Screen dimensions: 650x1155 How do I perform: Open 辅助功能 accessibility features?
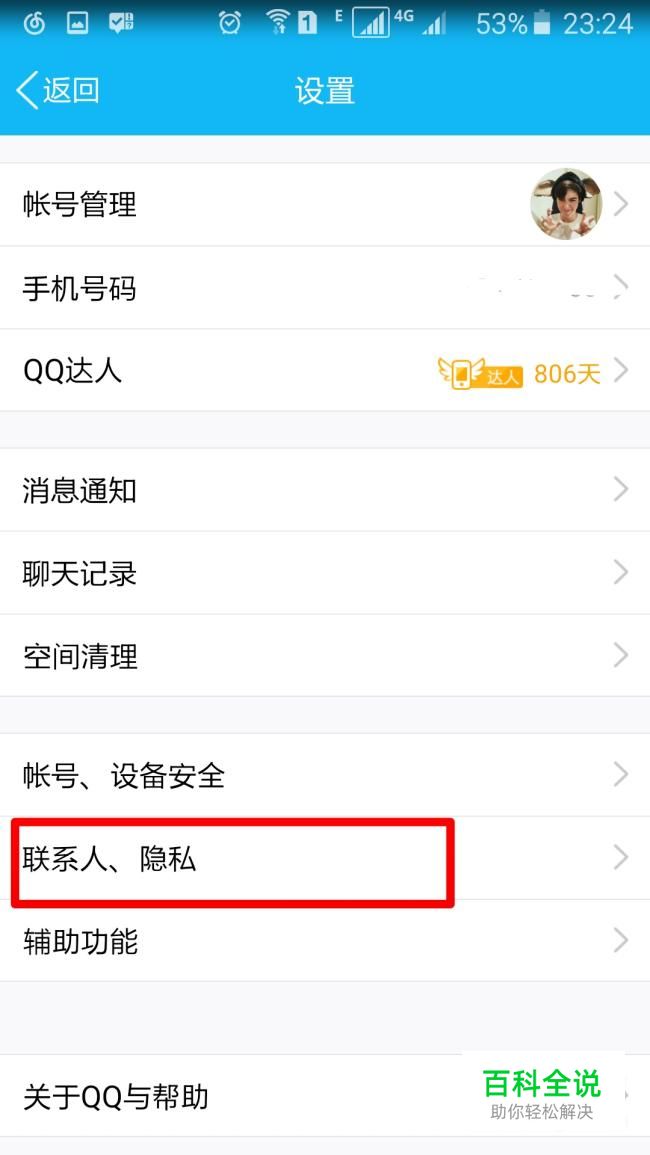[325, 941]
